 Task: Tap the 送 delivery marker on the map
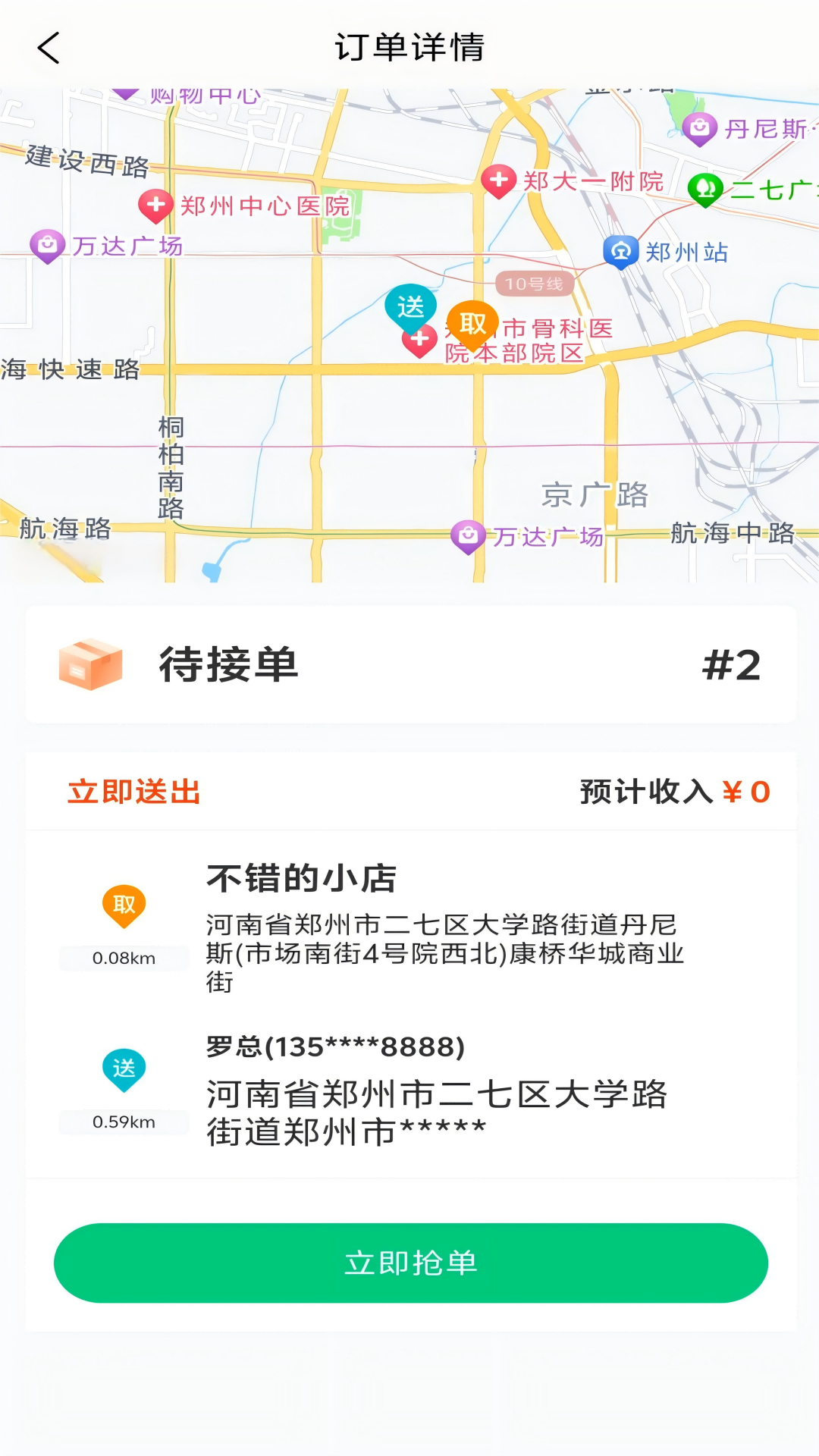pyautogui.click(x=411, y=307)
